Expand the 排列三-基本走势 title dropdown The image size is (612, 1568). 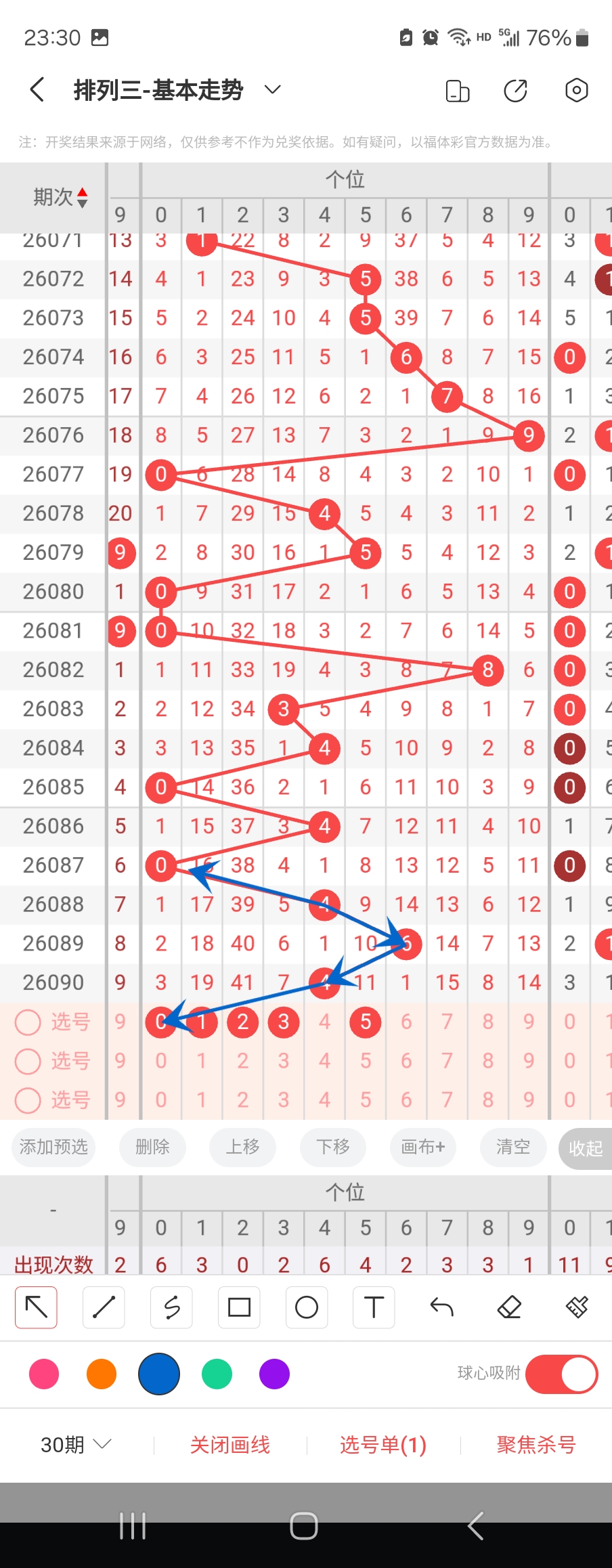pyautogui.click(x=272, y=89)
